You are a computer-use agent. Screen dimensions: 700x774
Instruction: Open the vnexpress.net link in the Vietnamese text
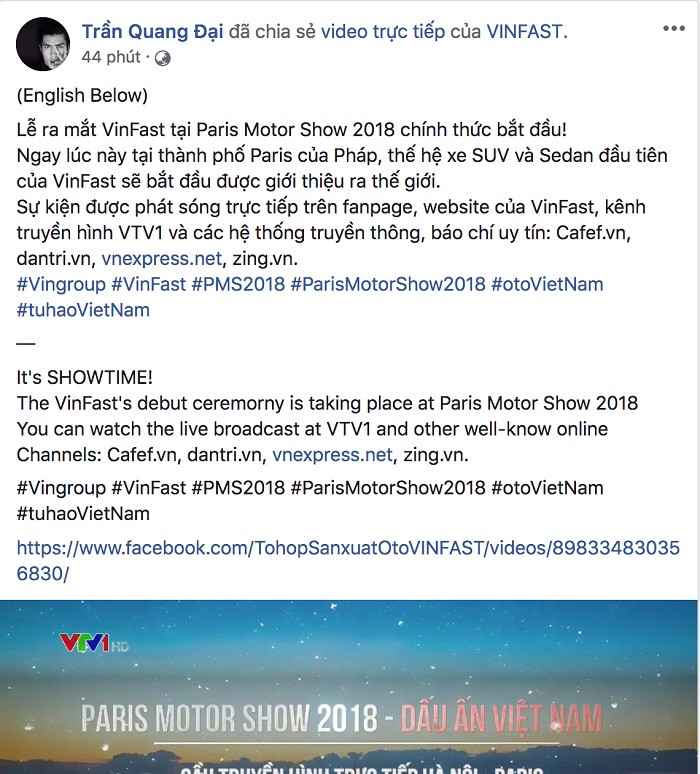[x=163, y=258]
